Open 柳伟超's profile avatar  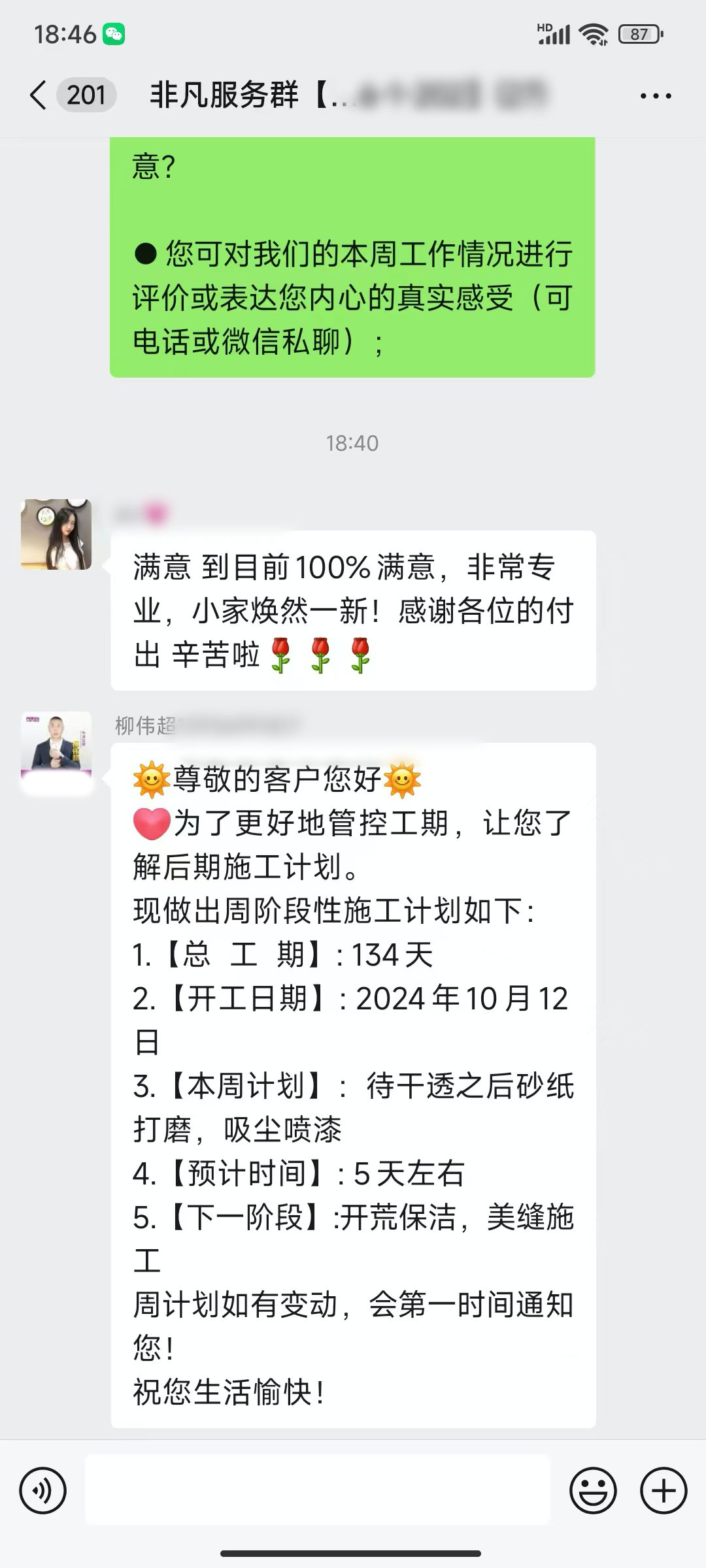click(x=56, y=747)
